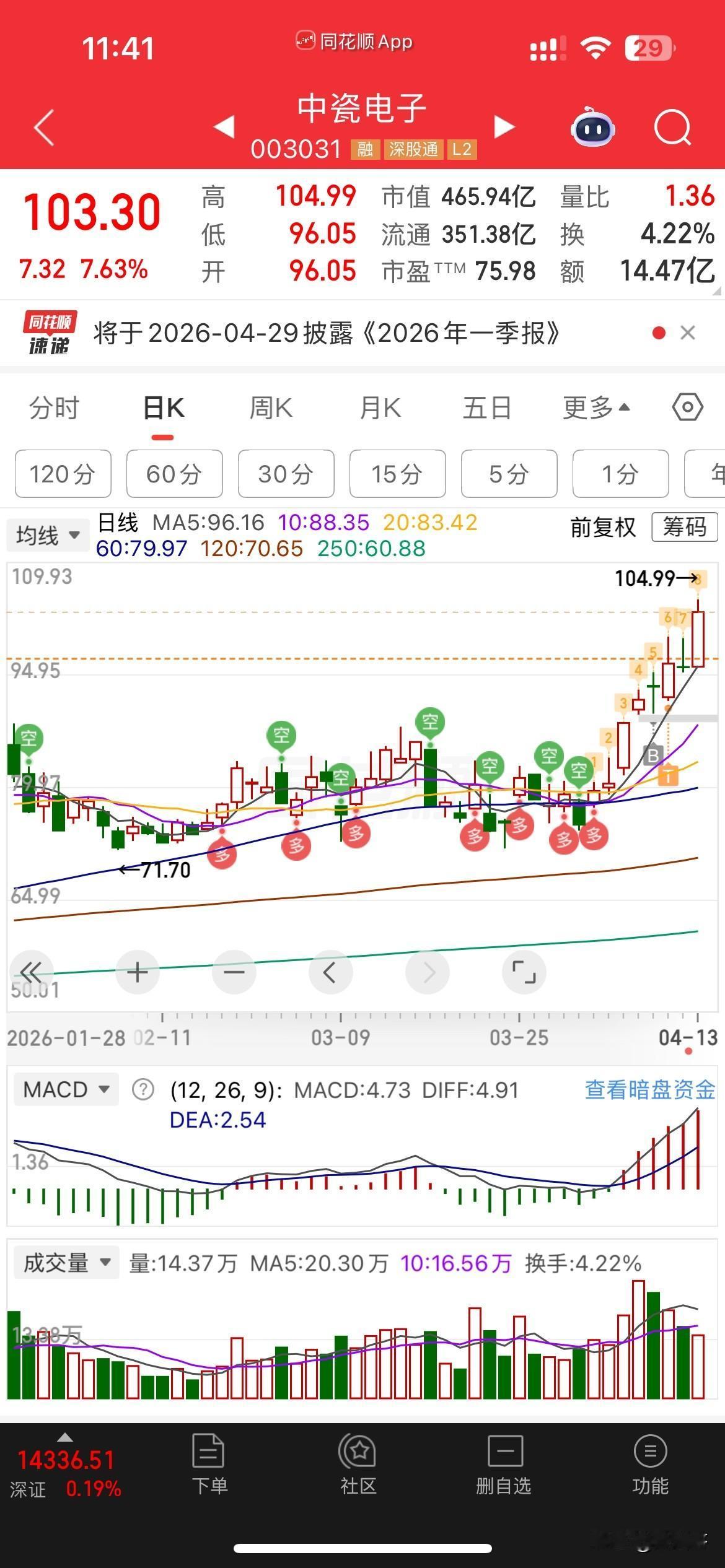This screenshot has width=725, height=1568.
Task: Switch to the 周K weekly chart tab
Action: point(270,407)
